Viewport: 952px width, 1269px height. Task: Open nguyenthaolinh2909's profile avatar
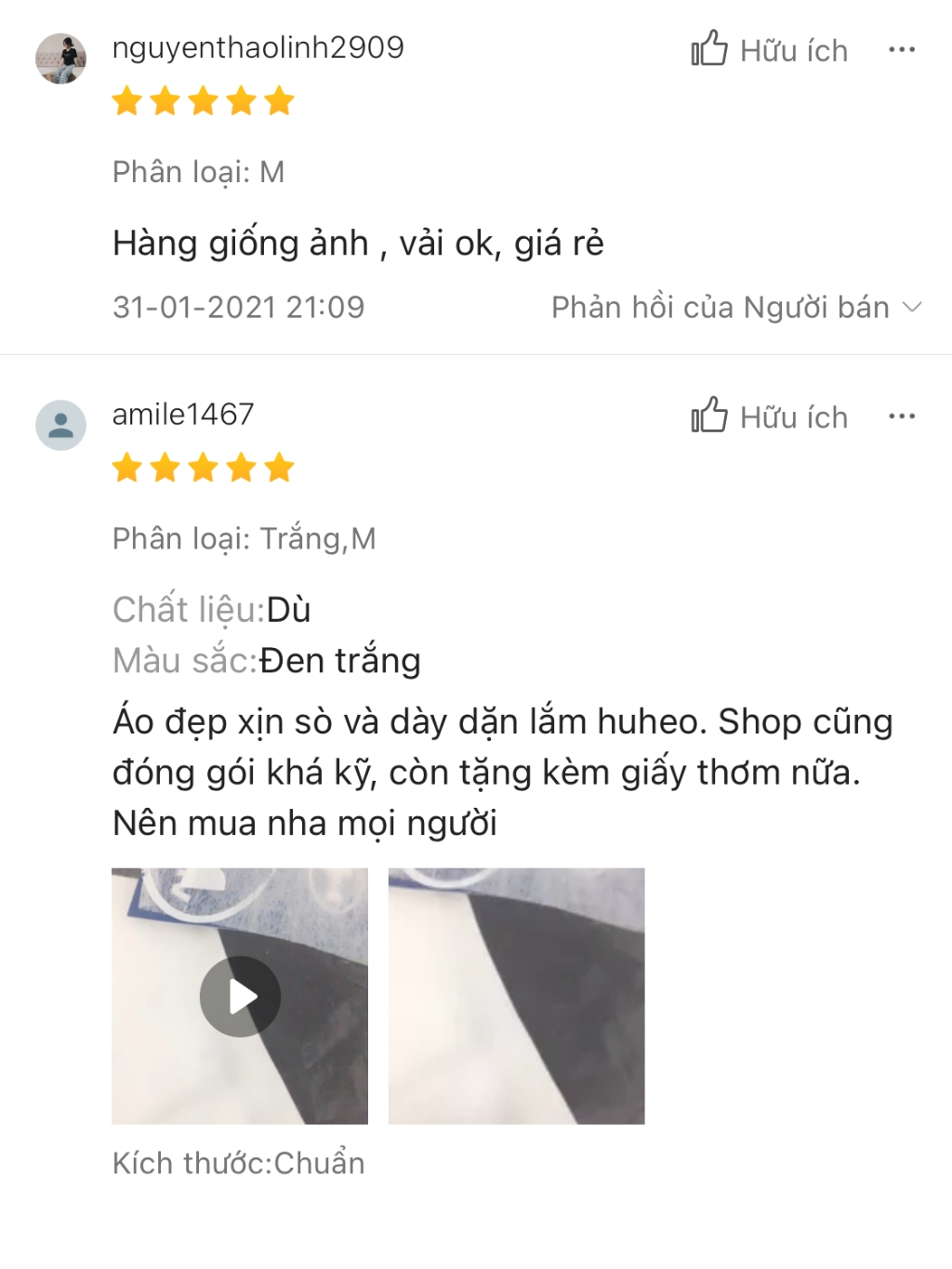61,59
